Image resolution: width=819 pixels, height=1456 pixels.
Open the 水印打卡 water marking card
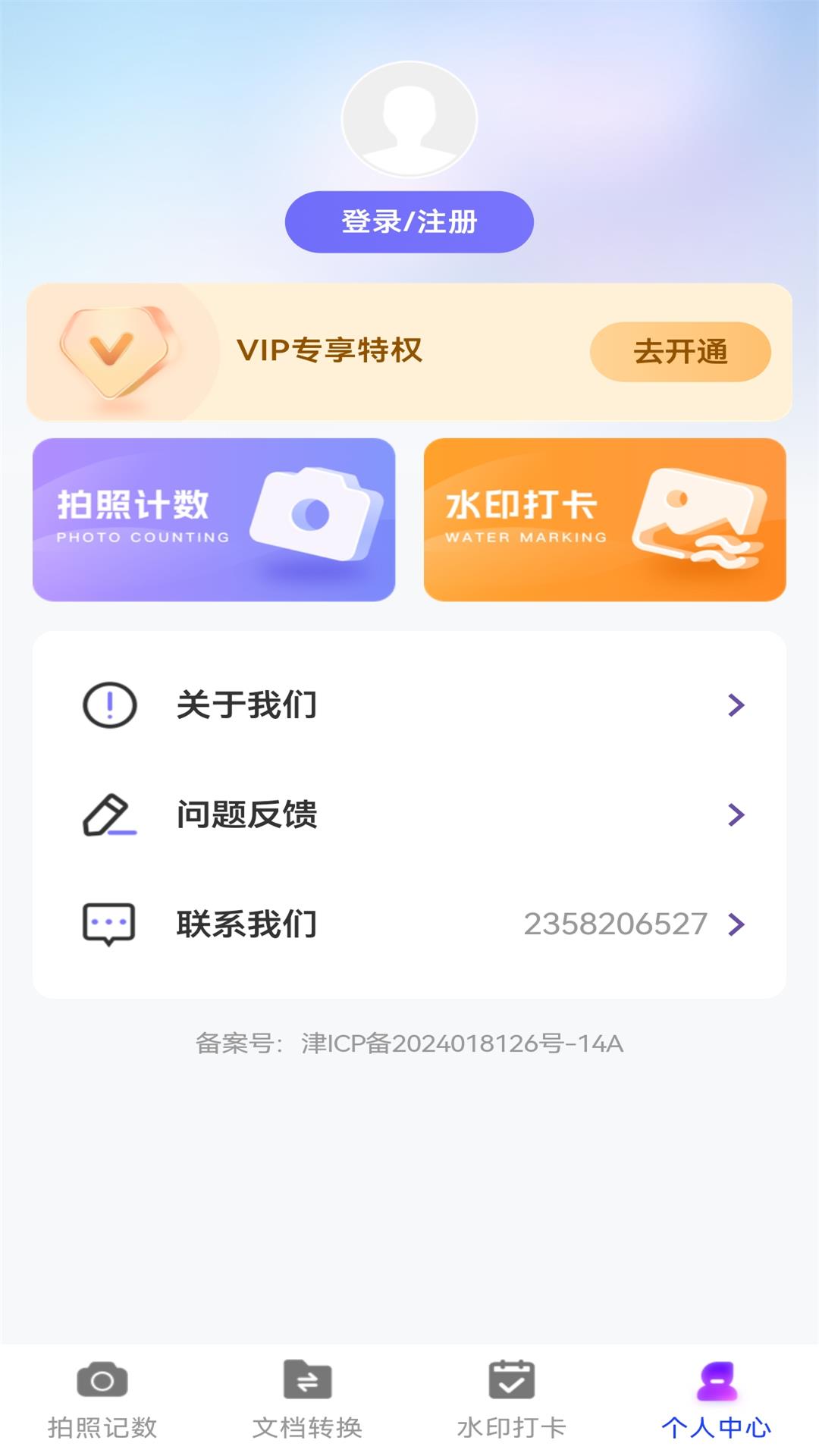tap(604, 520)
